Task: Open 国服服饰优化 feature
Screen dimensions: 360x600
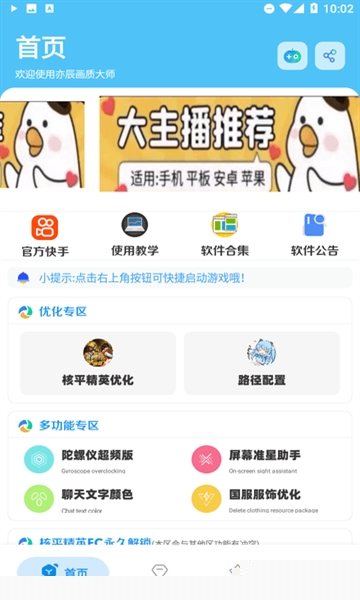Action: pyautogui.click(x=255, y=499)
